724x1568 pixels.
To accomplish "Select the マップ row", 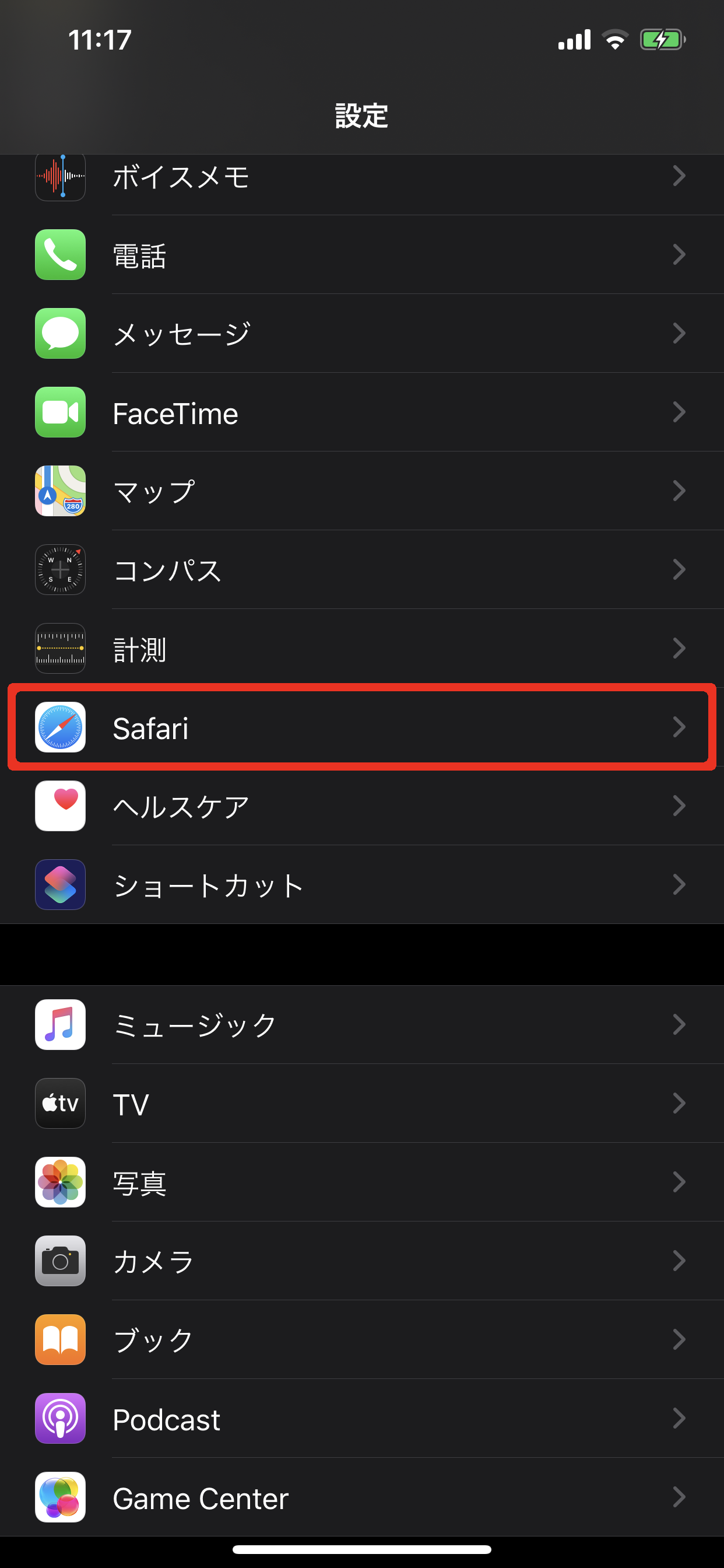I will click(361, 491).
